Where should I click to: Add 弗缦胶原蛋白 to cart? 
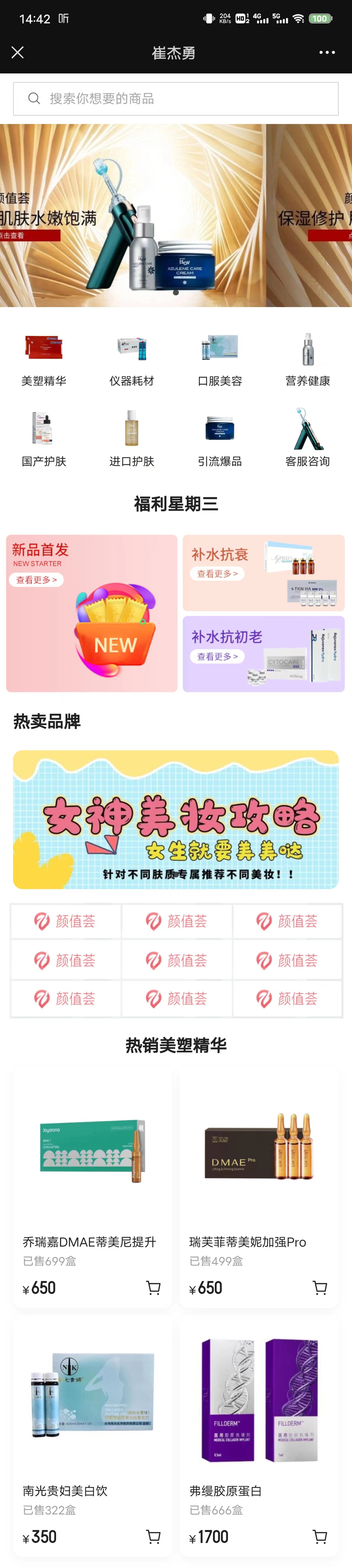pos(320,1536)
